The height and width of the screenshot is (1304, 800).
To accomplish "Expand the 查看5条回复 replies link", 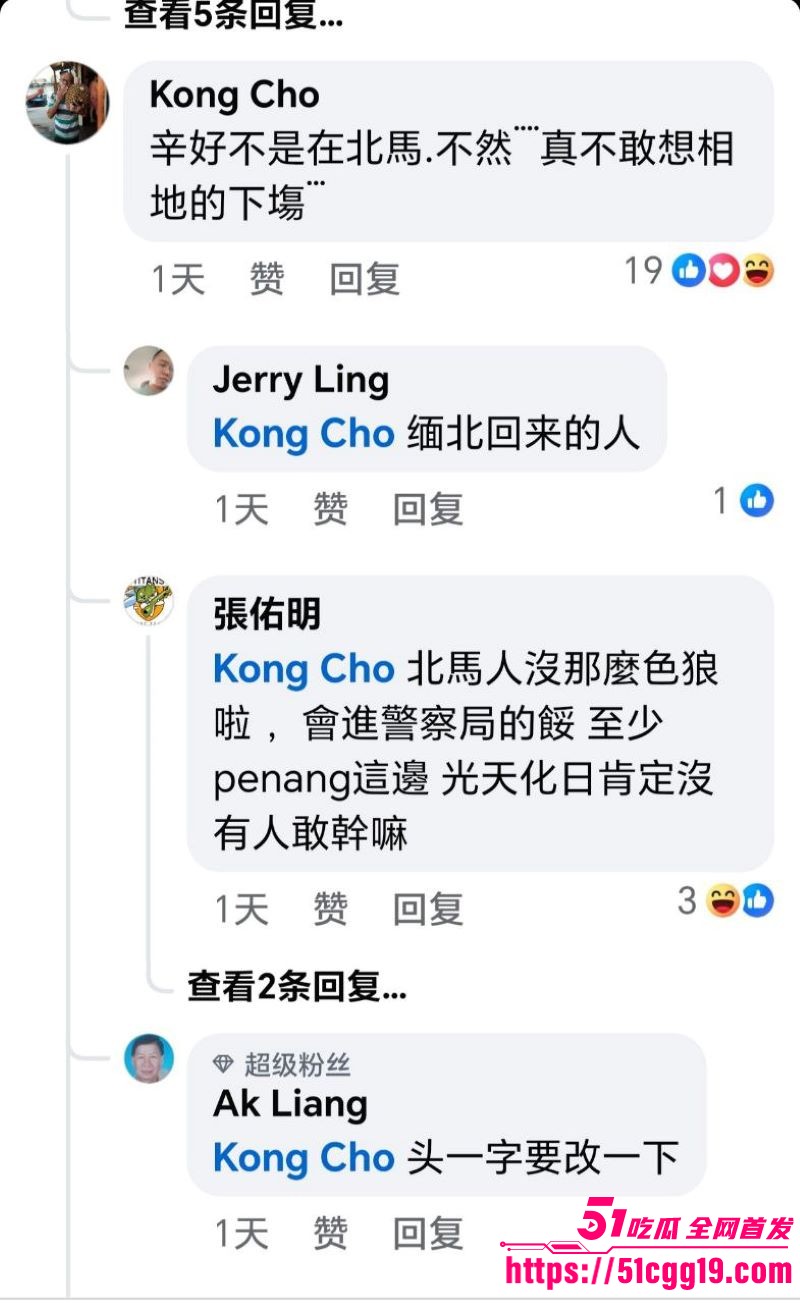I will [x=232, y=14].
